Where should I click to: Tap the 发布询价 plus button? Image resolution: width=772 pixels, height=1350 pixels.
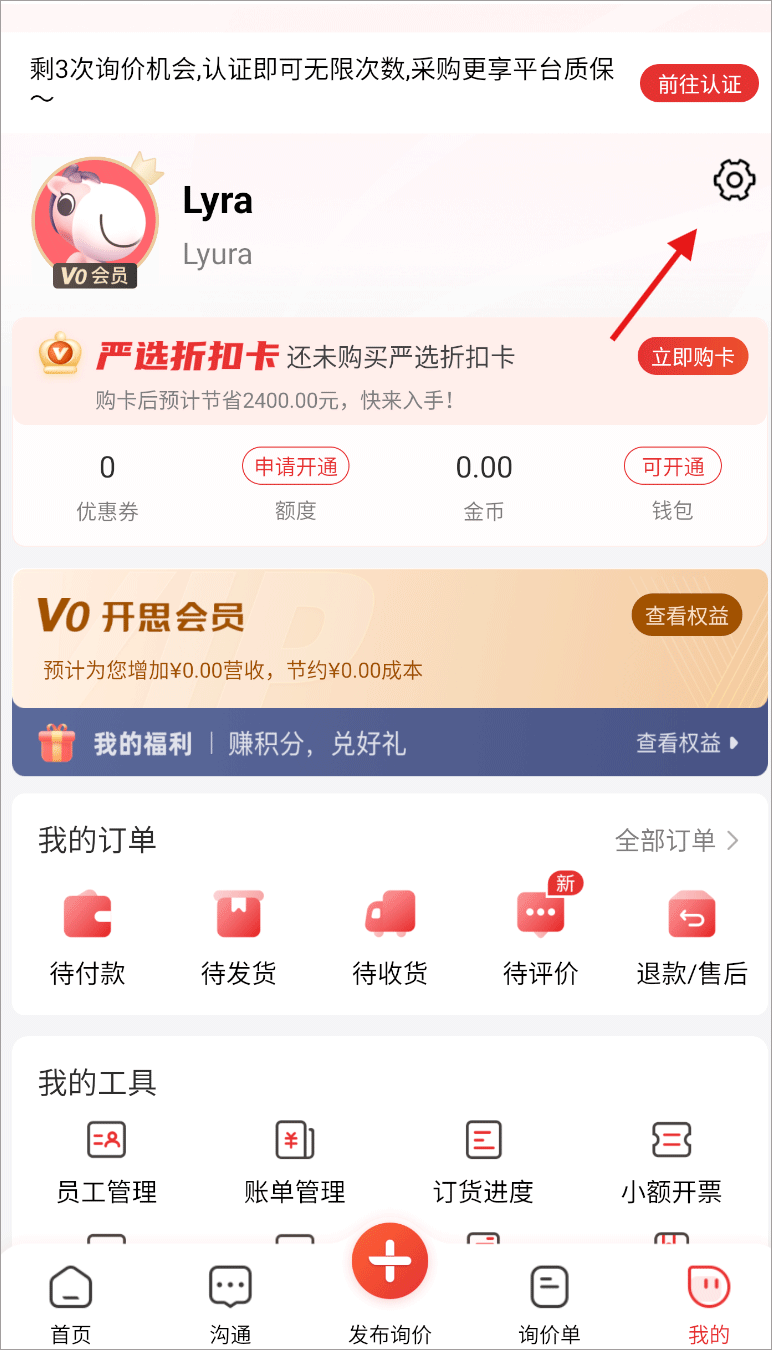pos(390,1262)
